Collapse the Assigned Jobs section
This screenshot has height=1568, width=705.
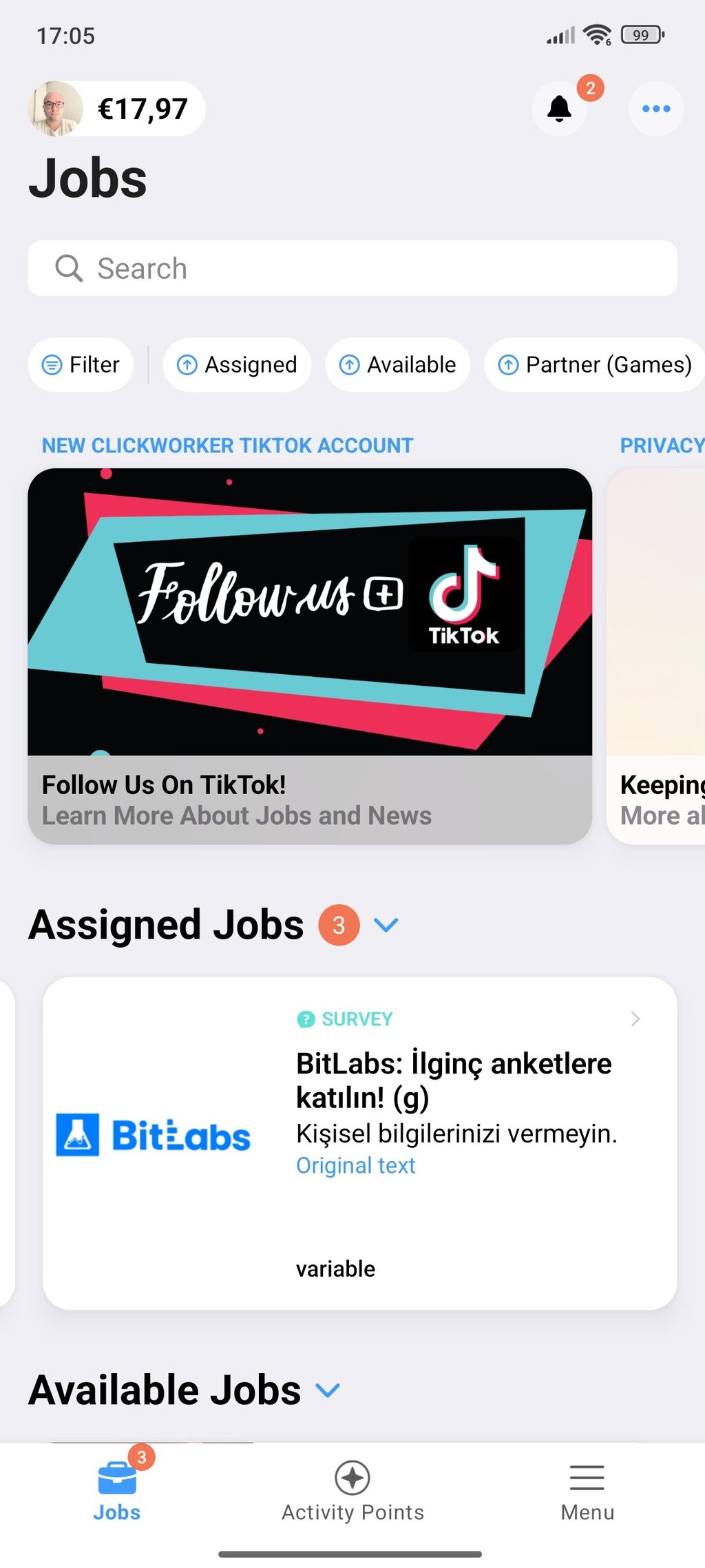386,925
